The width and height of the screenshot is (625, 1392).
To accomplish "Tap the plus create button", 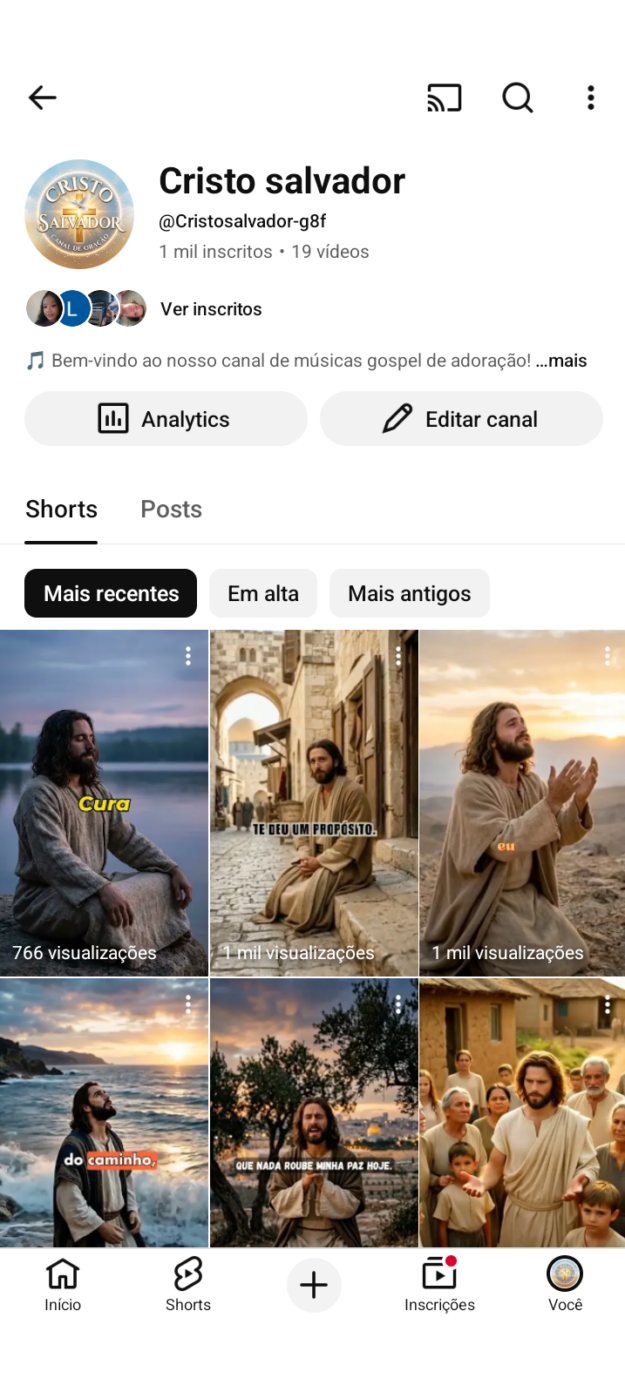I will click(313, 1285).
